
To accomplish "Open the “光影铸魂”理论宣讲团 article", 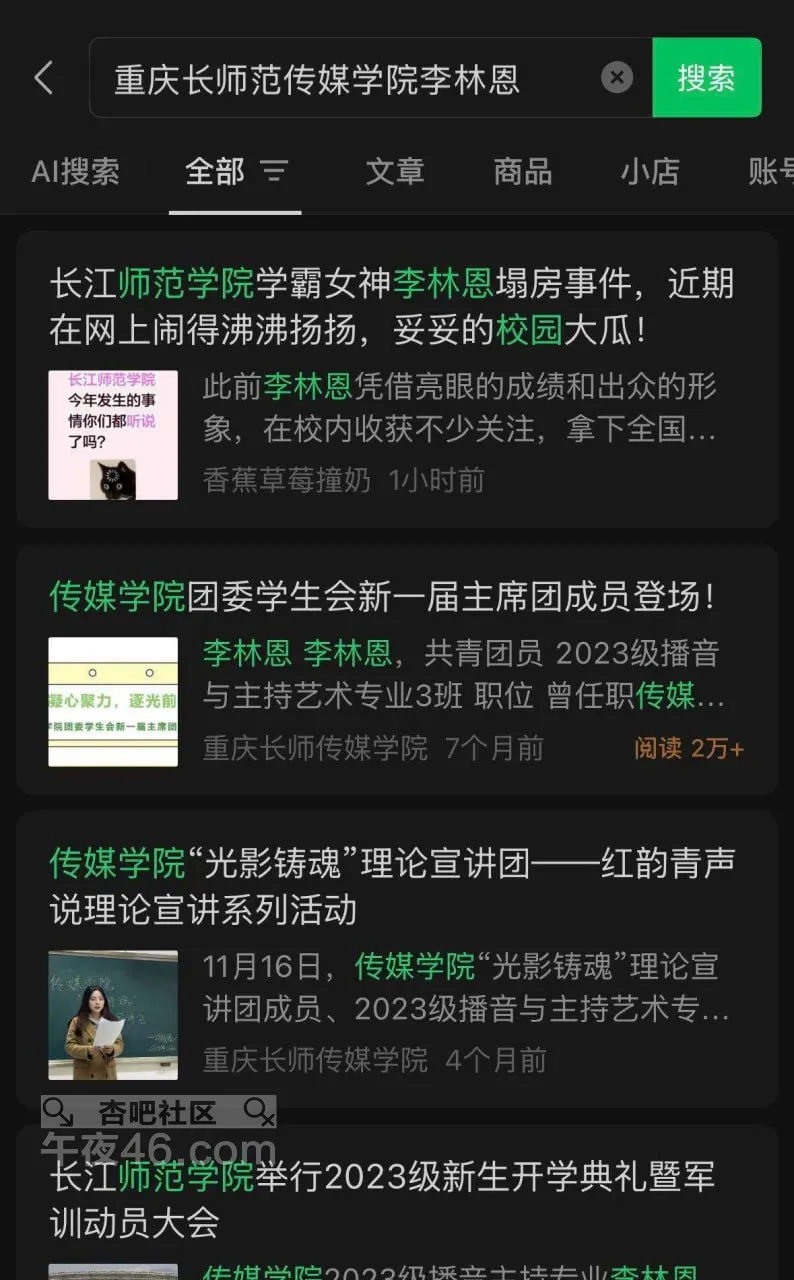I will pyautogui.click(x=392, y=885).
